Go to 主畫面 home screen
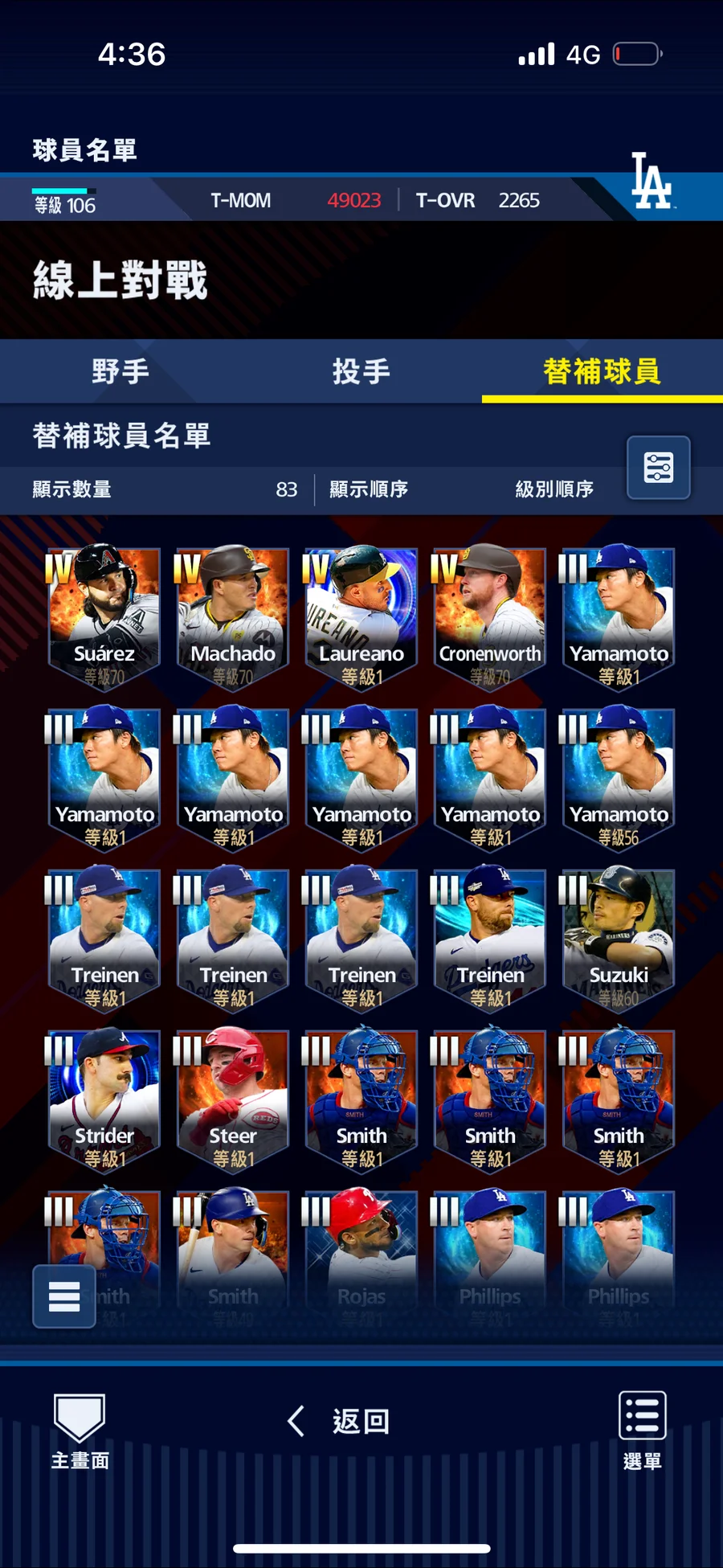This screenshot has height=1568, width=723. point(80,1432)
